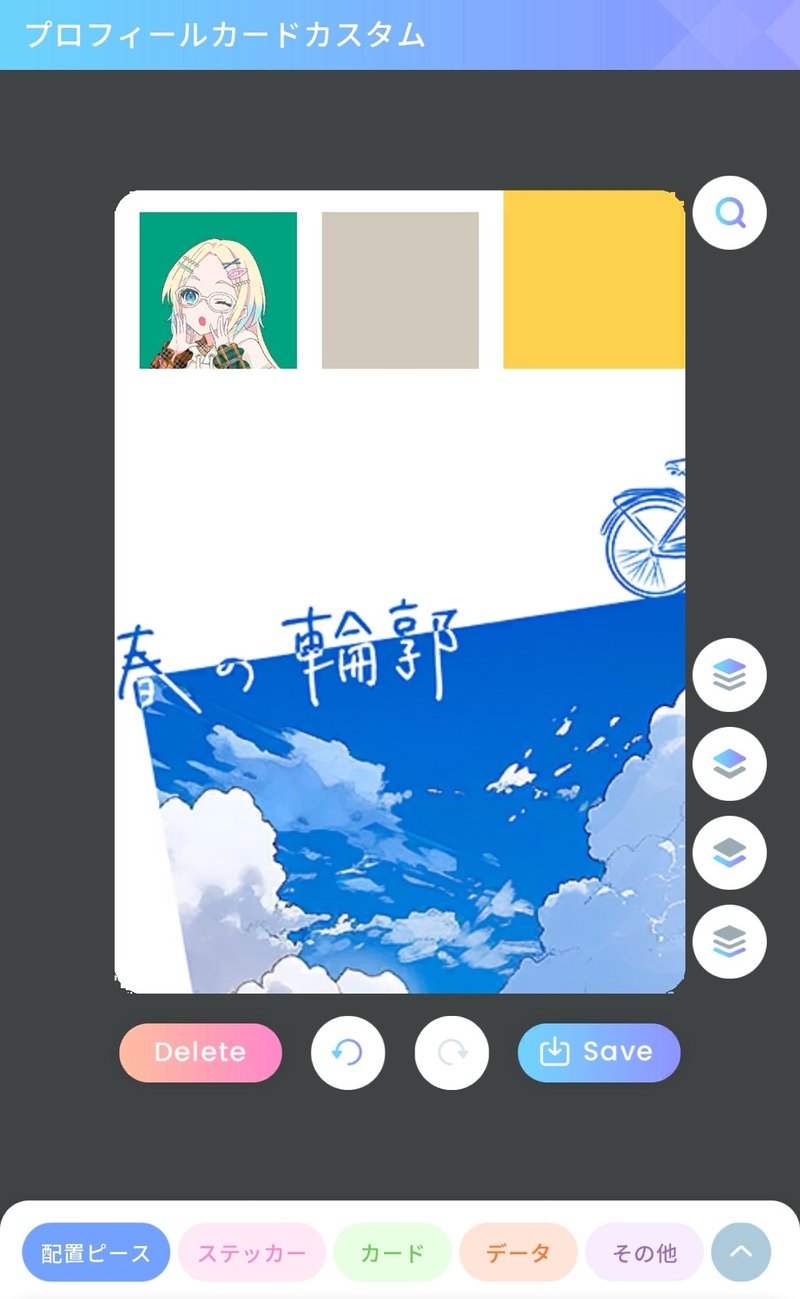Screen dimensions: 800x1299
Task: Select the カード tab
Action: point(392,1252)
